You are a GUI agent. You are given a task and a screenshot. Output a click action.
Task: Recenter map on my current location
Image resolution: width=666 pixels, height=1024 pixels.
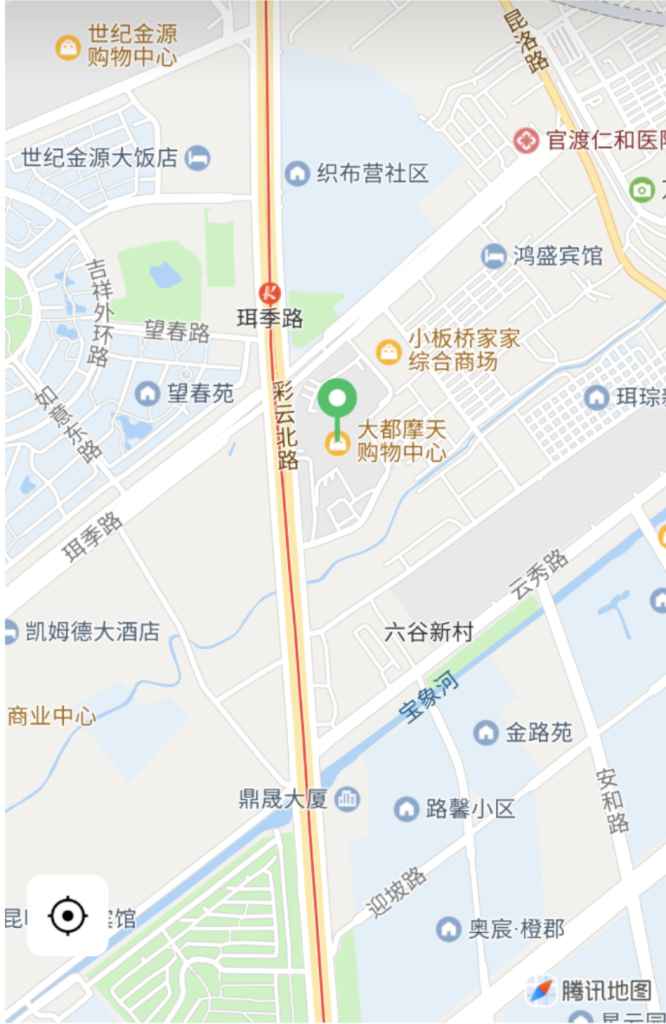(x=67, y=915)
